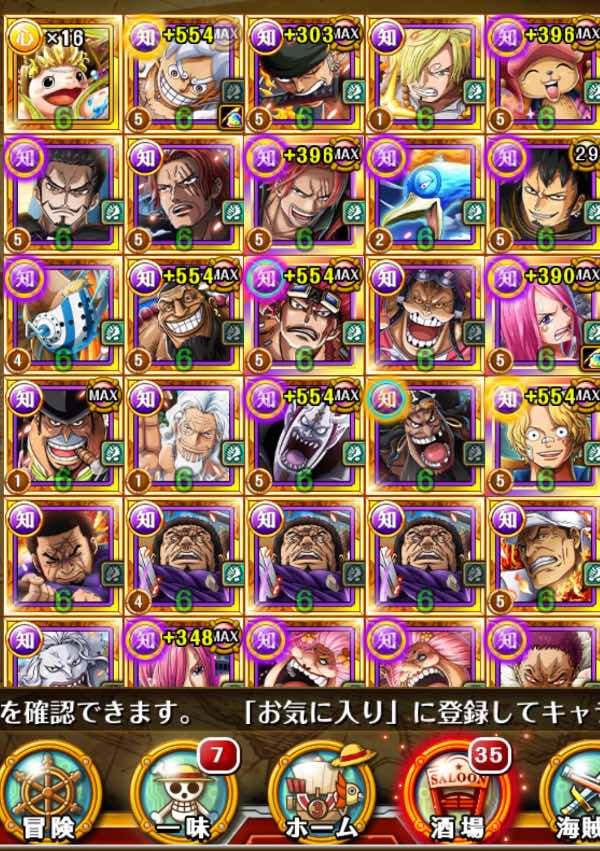Open the 海賊 tab at bottom right
This screenshot has width=600, height=851.
[x=575, y=797]
